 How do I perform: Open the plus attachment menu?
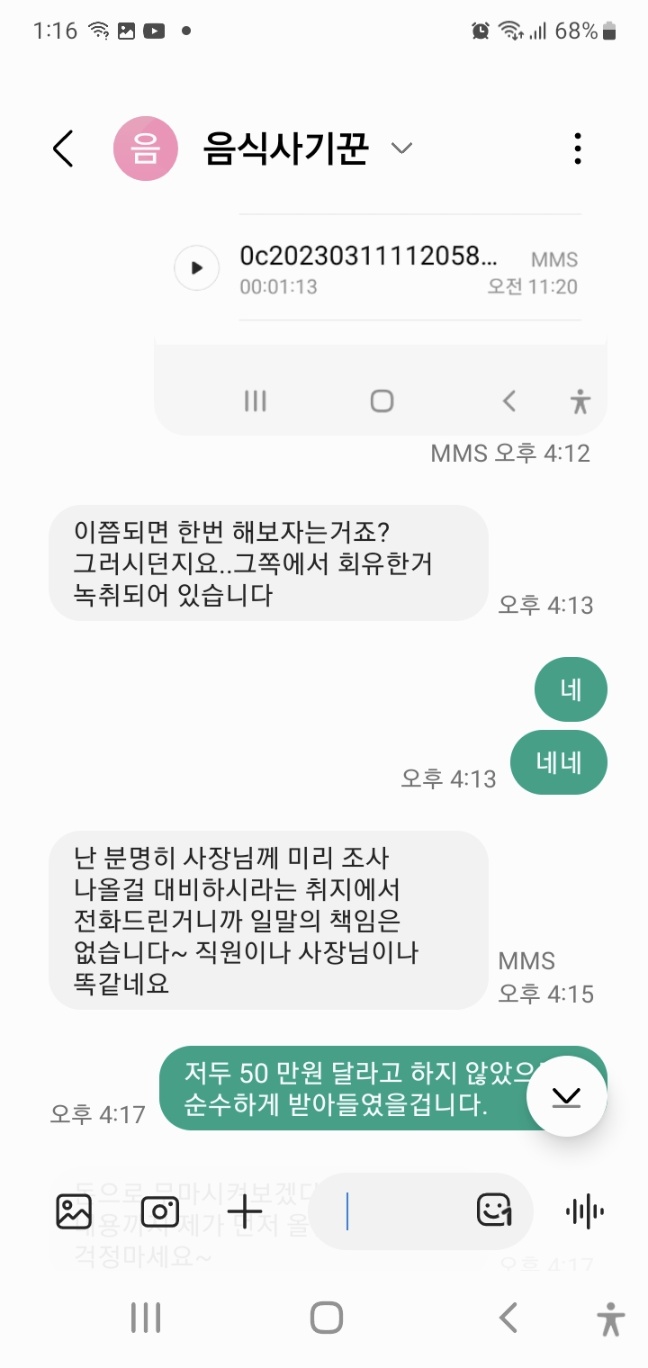[x=245, y=1212]
